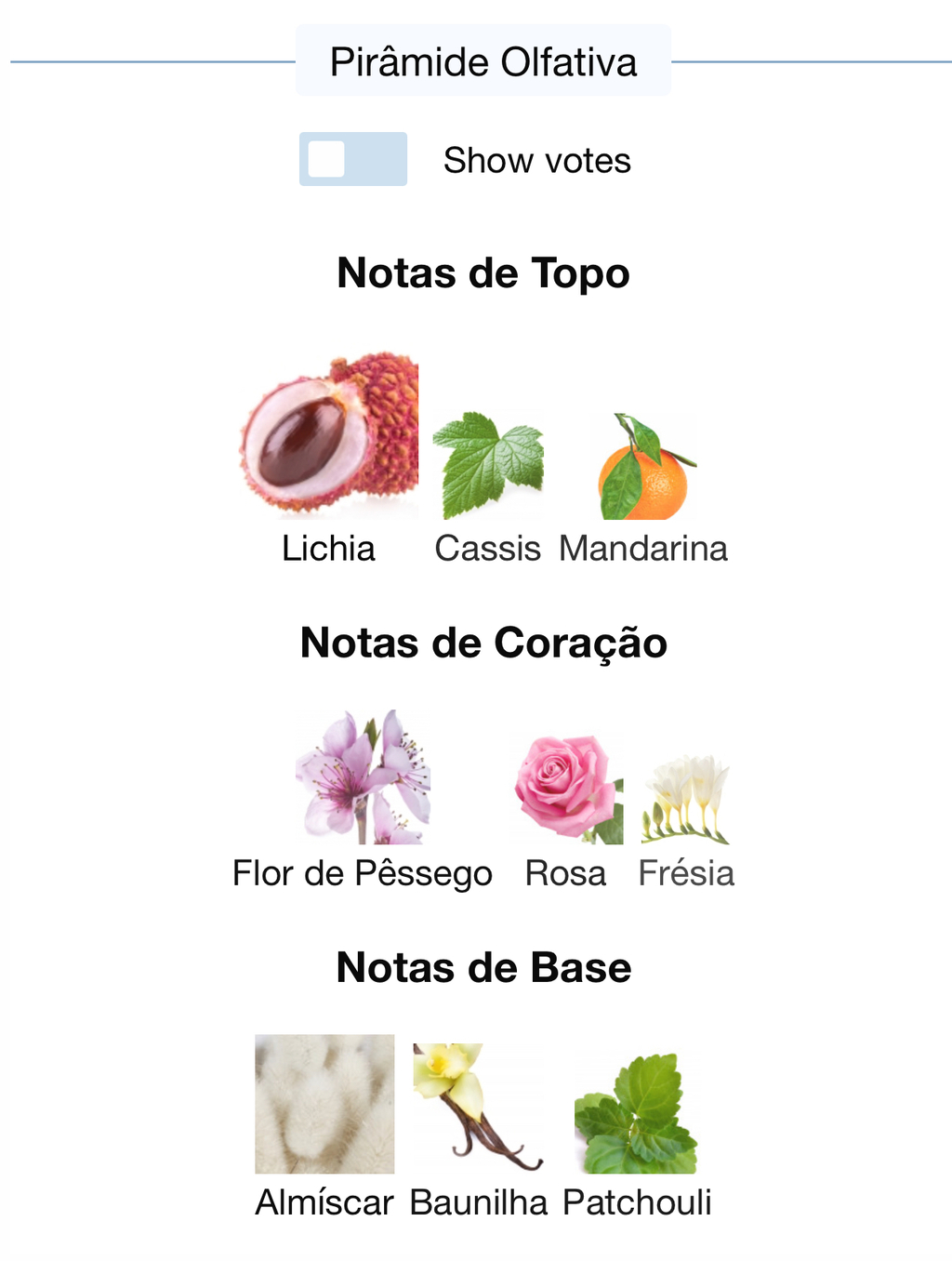Open the Cassis note
Image resolution: width=952 pixels, height=1261 pixels.
click(487, 467)
